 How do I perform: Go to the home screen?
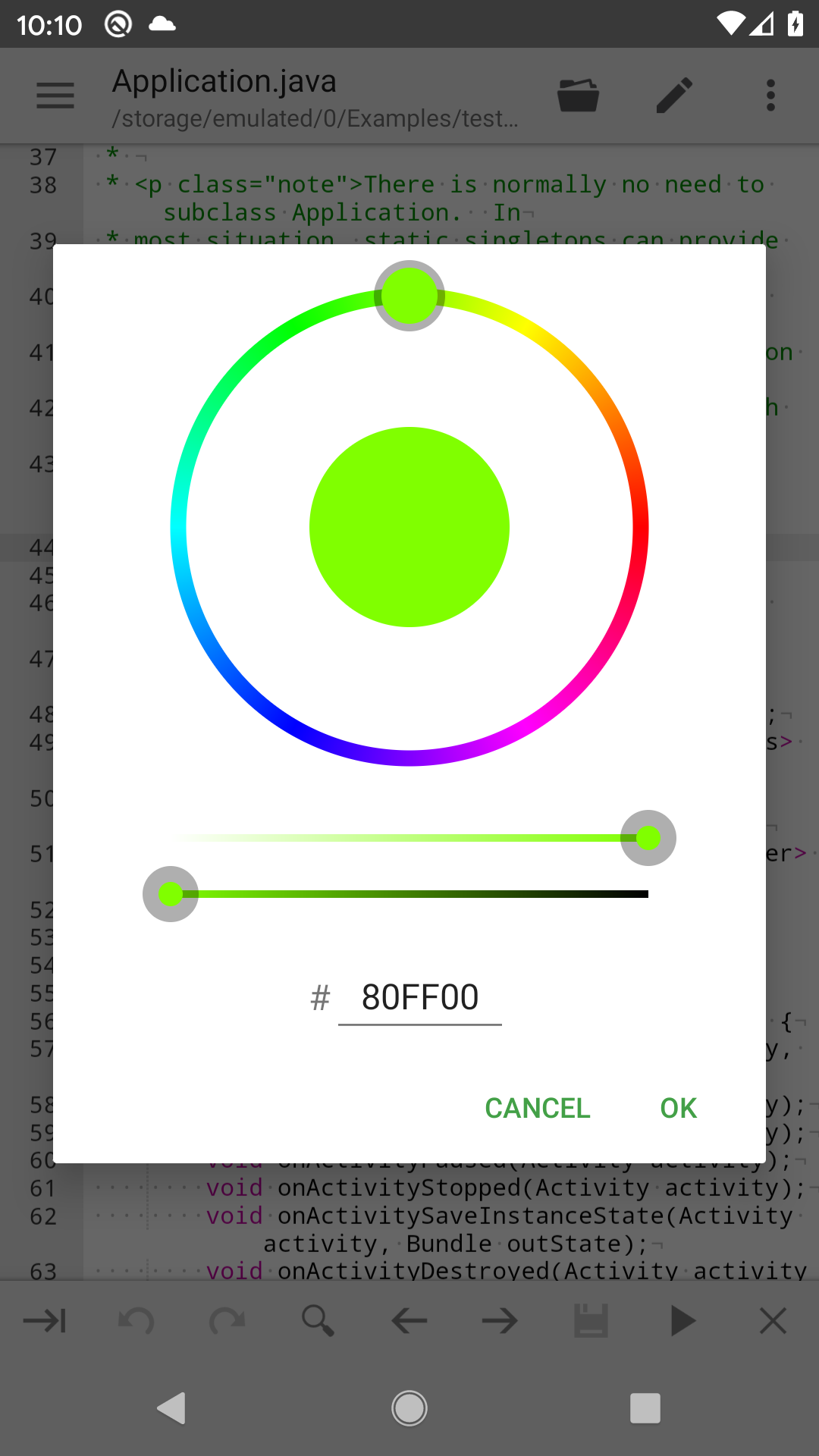tap(409, 1408)
